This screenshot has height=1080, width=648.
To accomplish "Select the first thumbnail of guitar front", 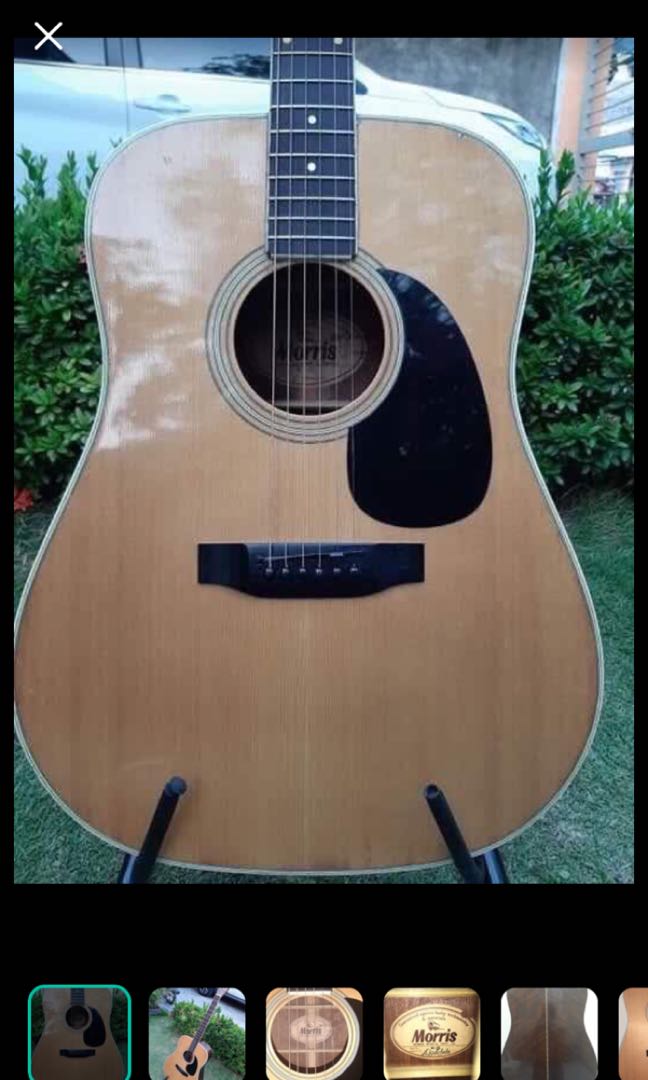I will coord(79,1033).
